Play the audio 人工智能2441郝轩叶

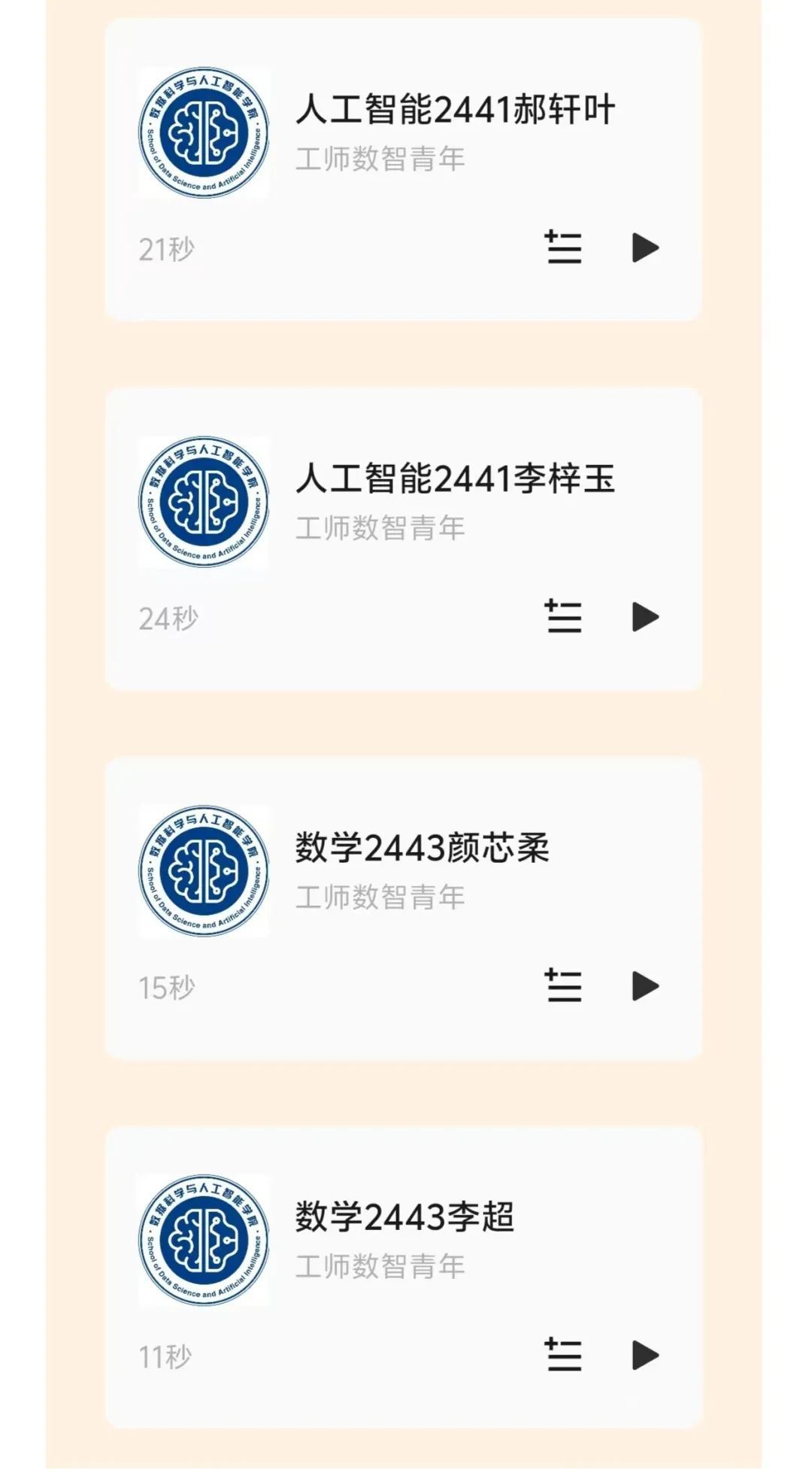[645, 248]
